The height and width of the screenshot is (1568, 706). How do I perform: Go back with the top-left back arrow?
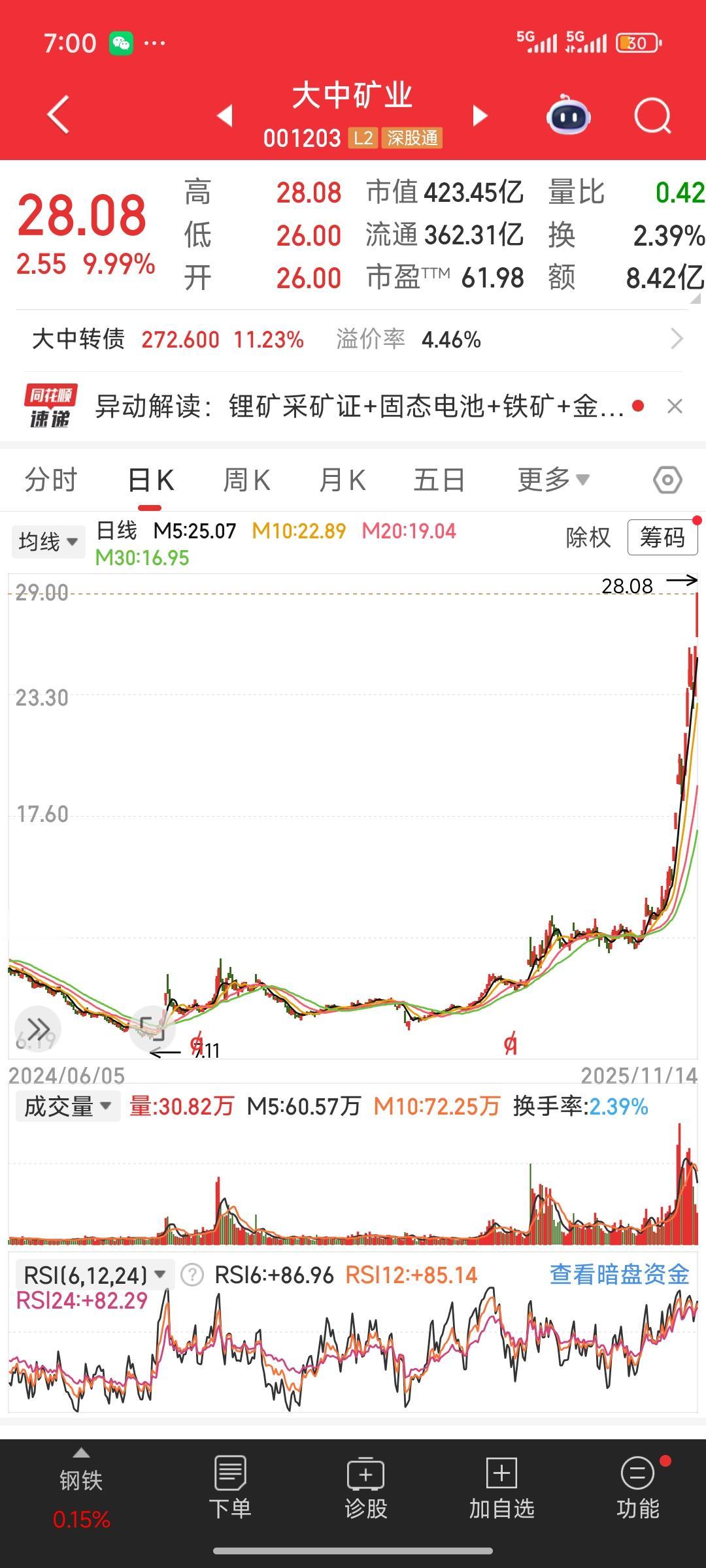click(x=59, y=114)
